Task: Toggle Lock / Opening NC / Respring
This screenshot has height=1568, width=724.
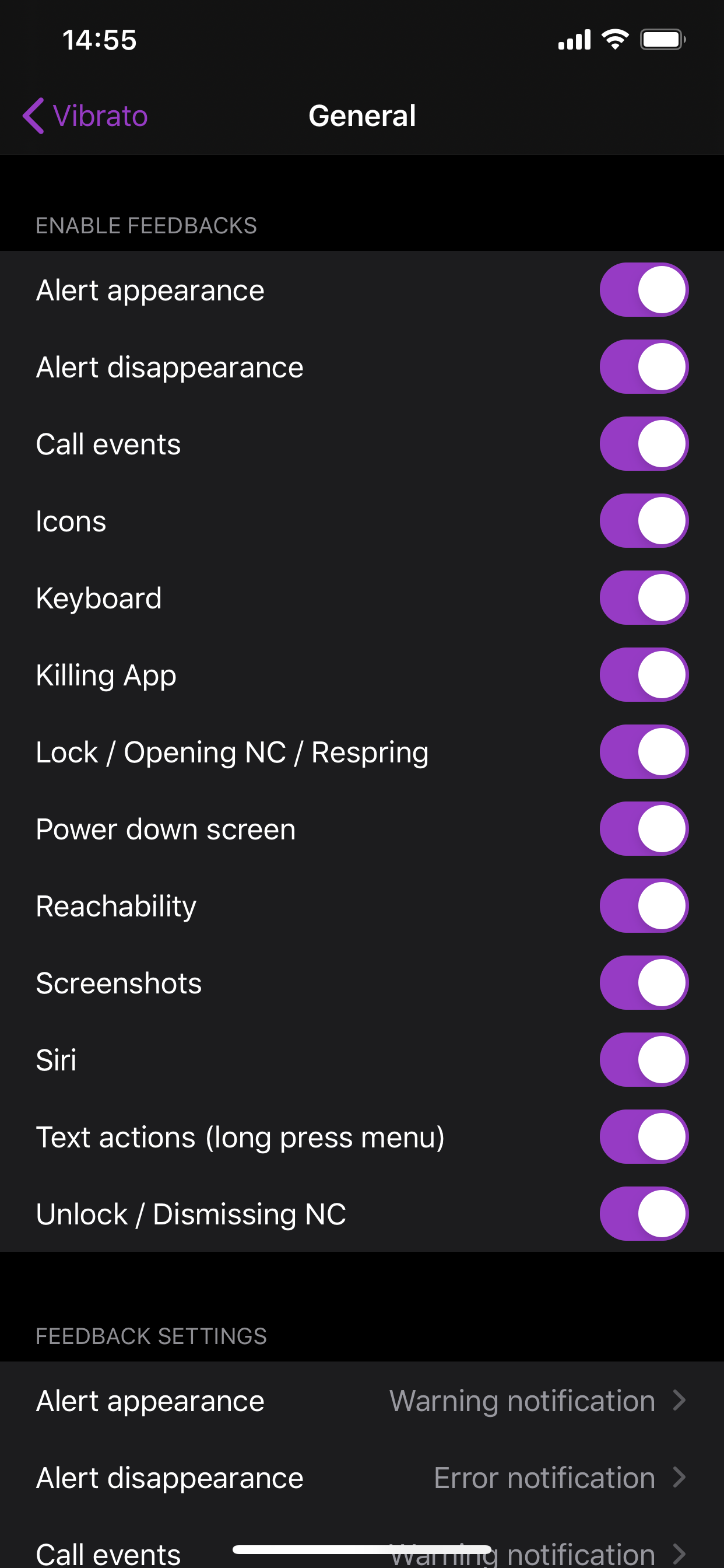Action: (x=644, y=752)
